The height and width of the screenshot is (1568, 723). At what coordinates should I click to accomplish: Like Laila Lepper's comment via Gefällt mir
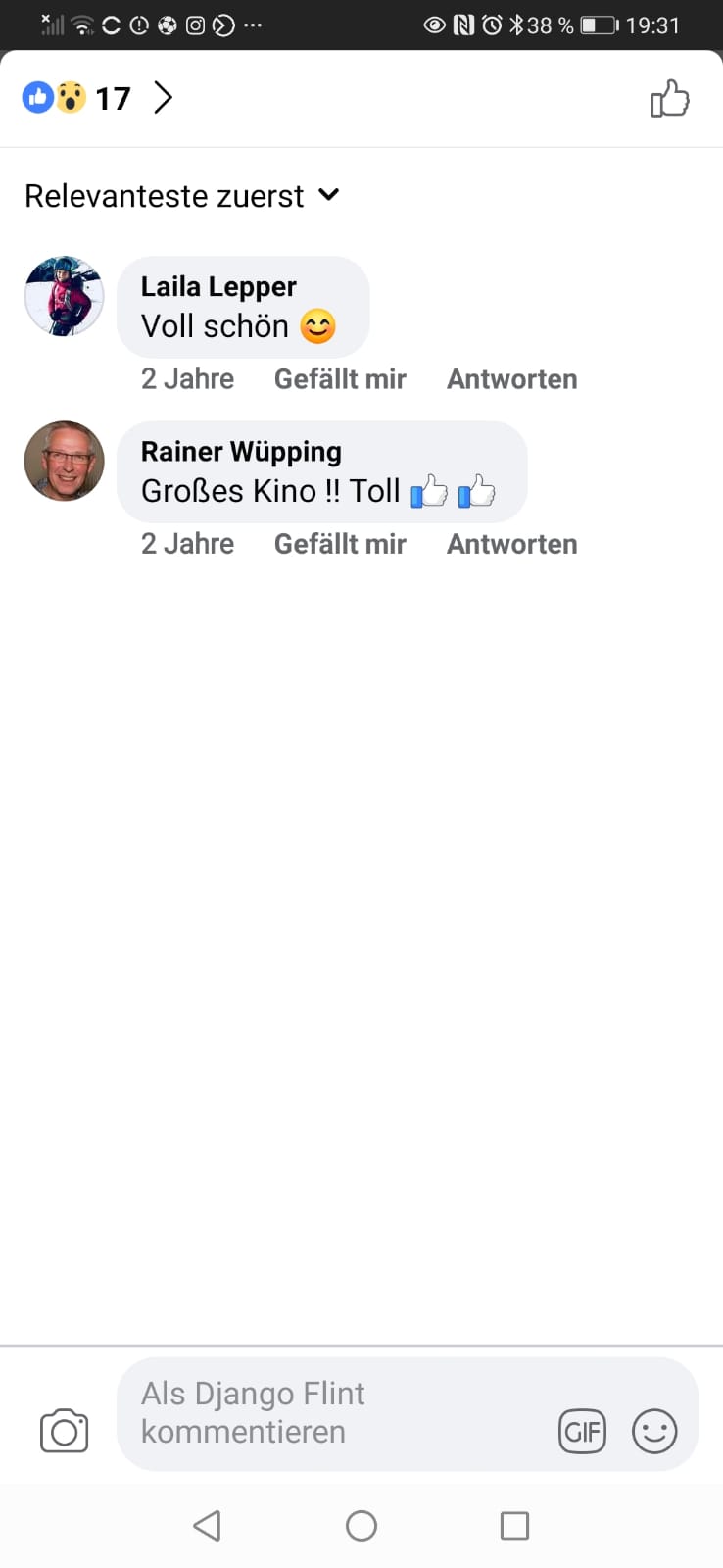(340, 379)
